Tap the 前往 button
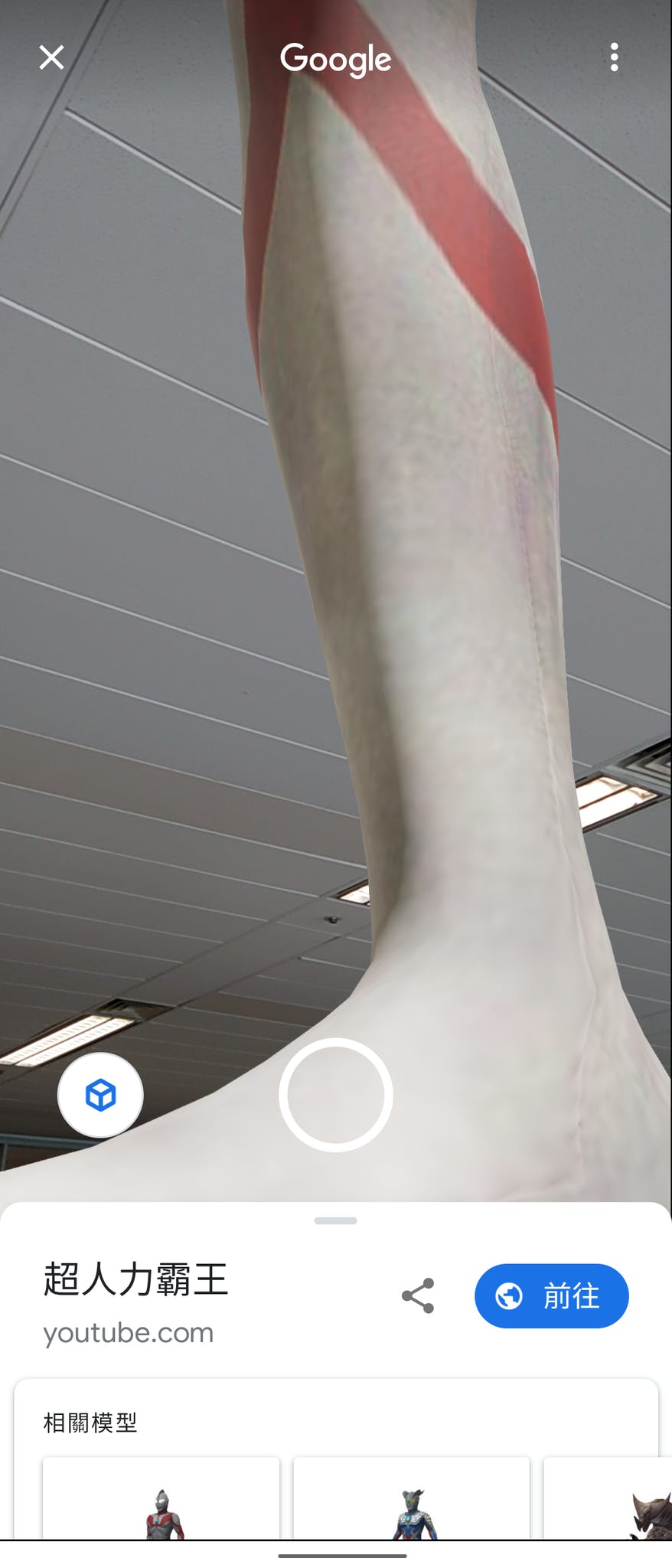672x1568 pixels. [x=551, y=1296]
